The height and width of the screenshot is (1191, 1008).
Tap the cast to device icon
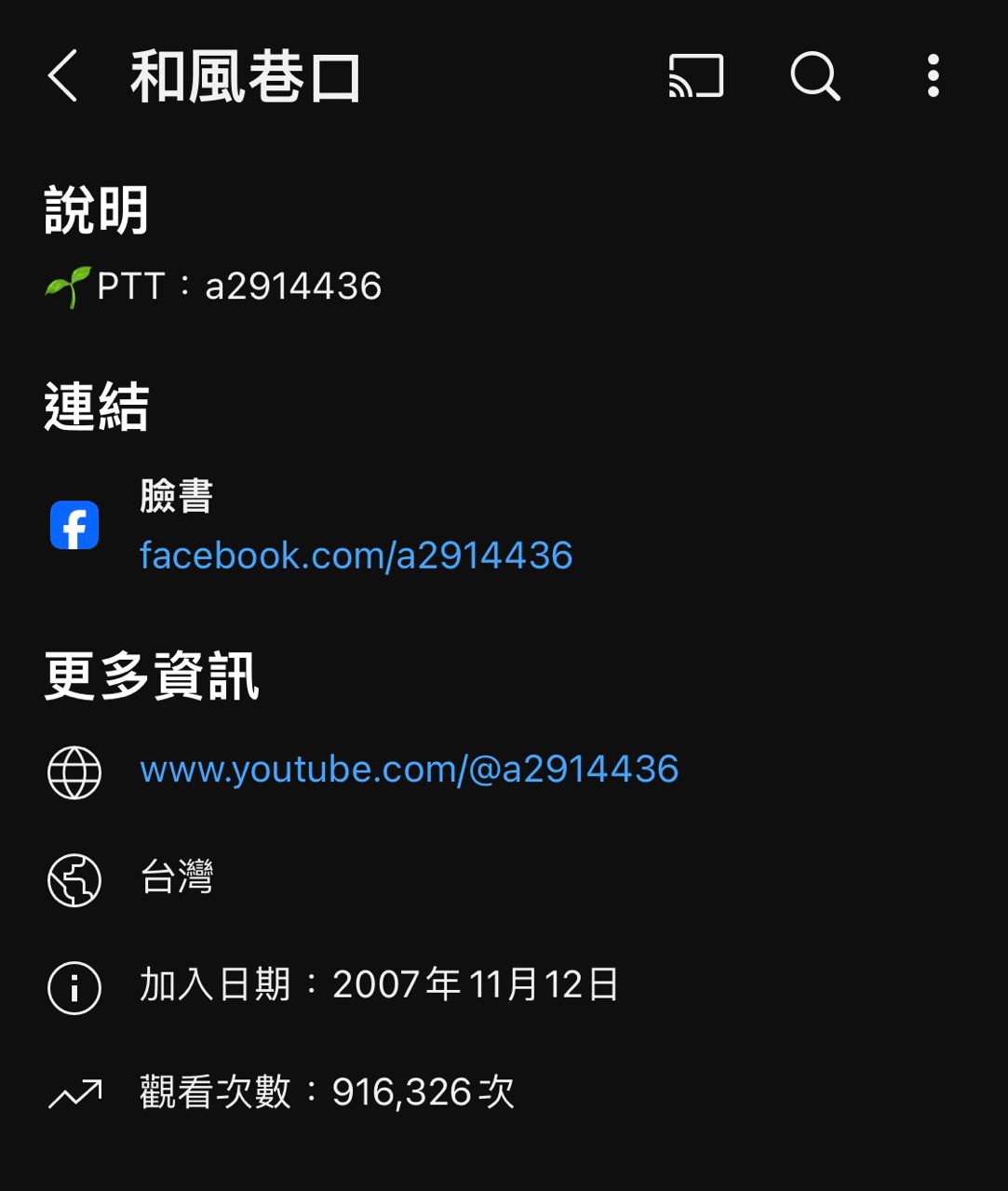pos(695,76)
